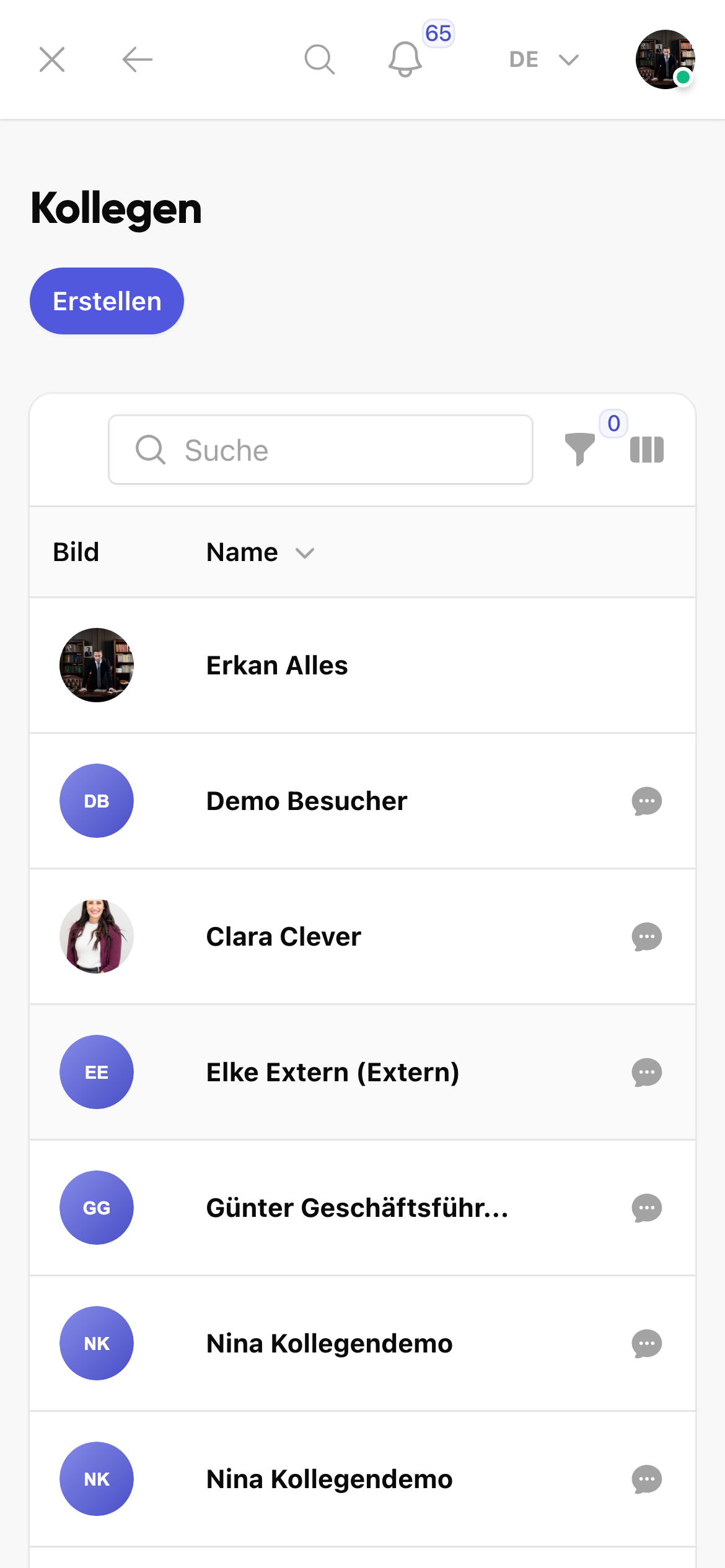Open the filter icon next to the search box
The width and height of the screenshot is (725, 1568).
pyautogui.click(x=579, y=450)
